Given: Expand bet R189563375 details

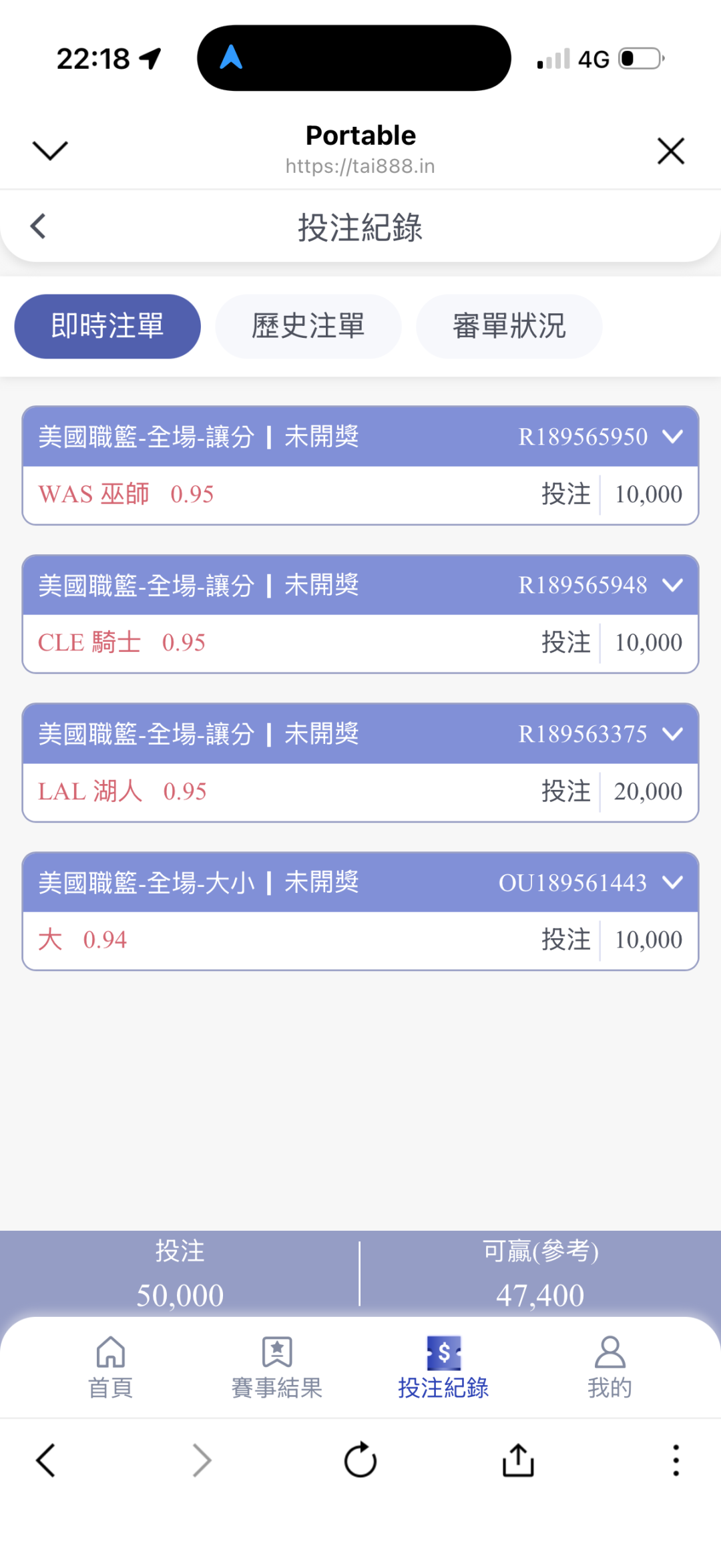Looking at the screenshot, I should tap(672, 734).
